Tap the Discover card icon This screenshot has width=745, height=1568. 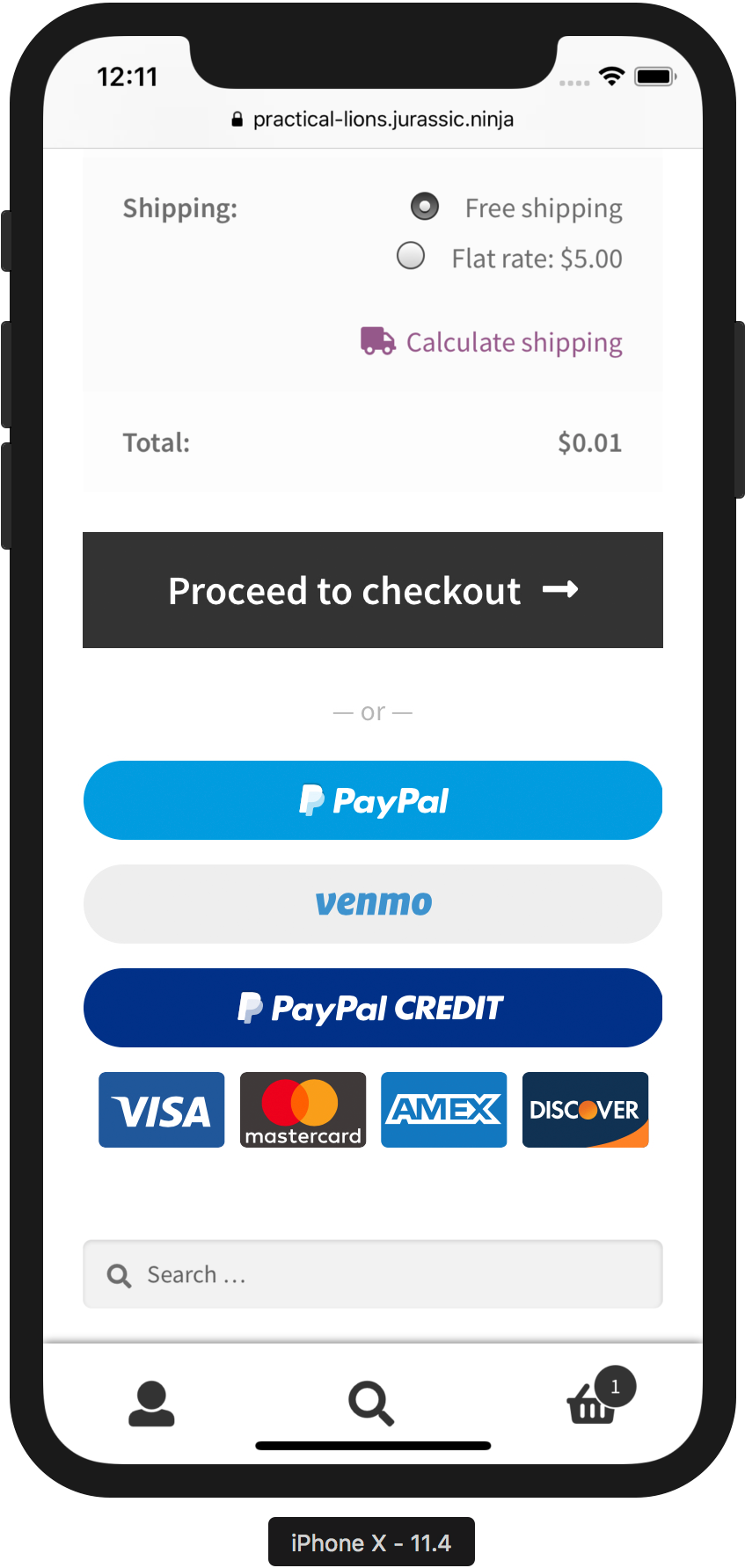pyautogui.click(x=585, y=1109)
